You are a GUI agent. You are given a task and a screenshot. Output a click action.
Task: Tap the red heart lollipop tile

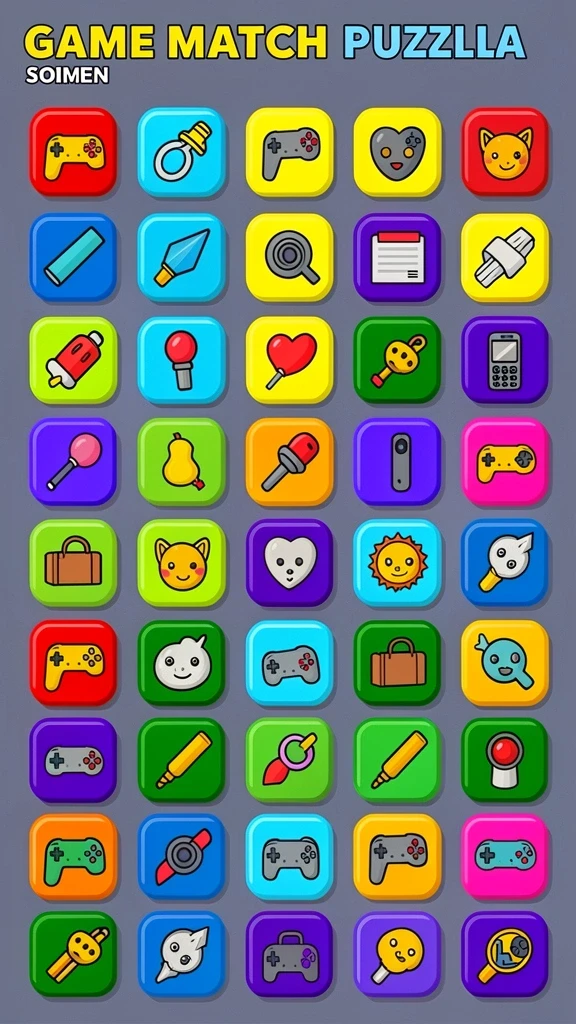tap(289, 360)
